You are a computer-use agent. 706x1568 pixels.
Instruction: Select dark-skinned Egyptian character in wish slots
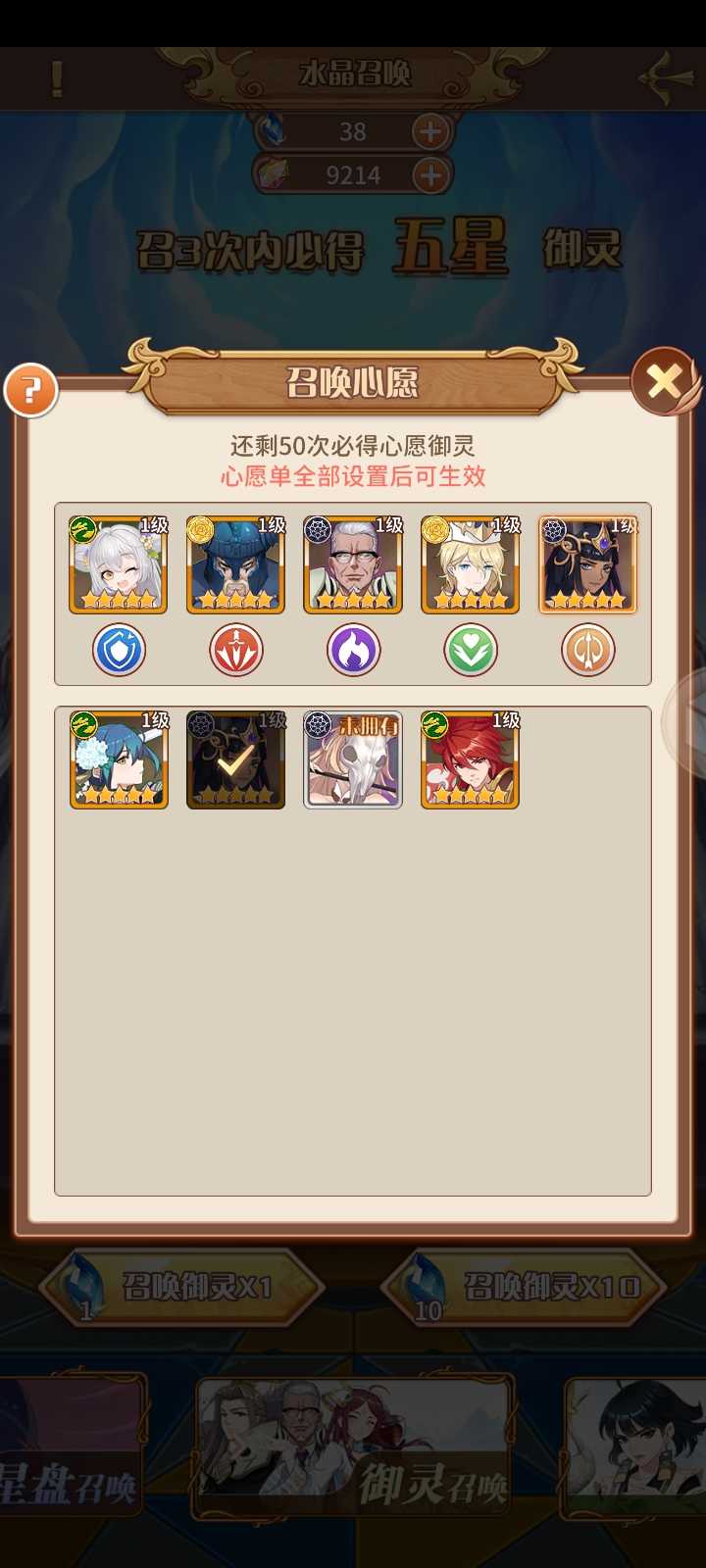click(588, 565)
